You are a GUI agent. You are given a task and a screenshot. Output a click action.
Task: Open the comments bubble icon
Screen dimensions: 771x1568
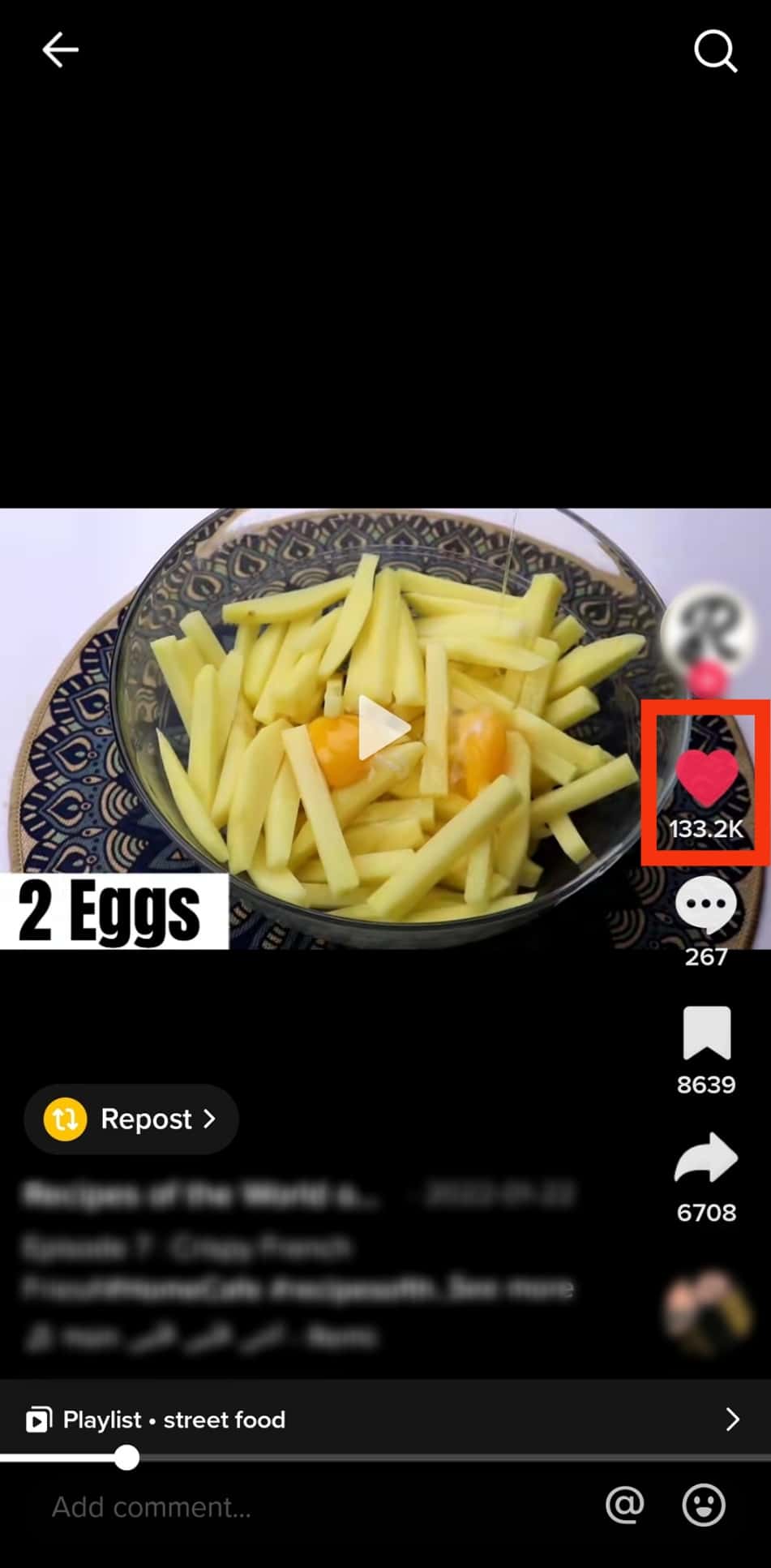tap(706, 905)
